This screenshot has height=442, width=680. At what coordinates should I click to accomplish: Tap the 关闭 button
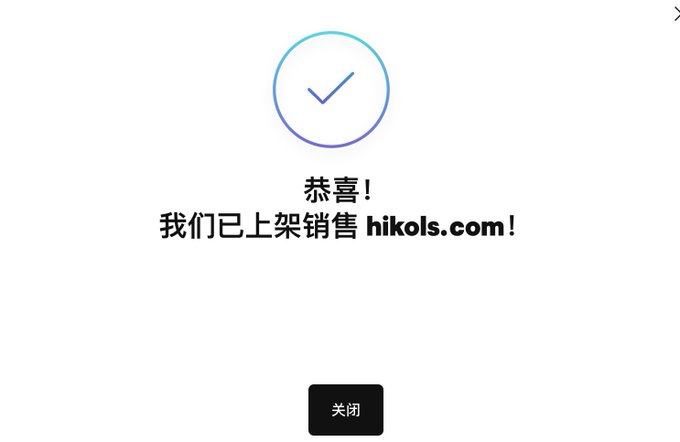(345, 410)
